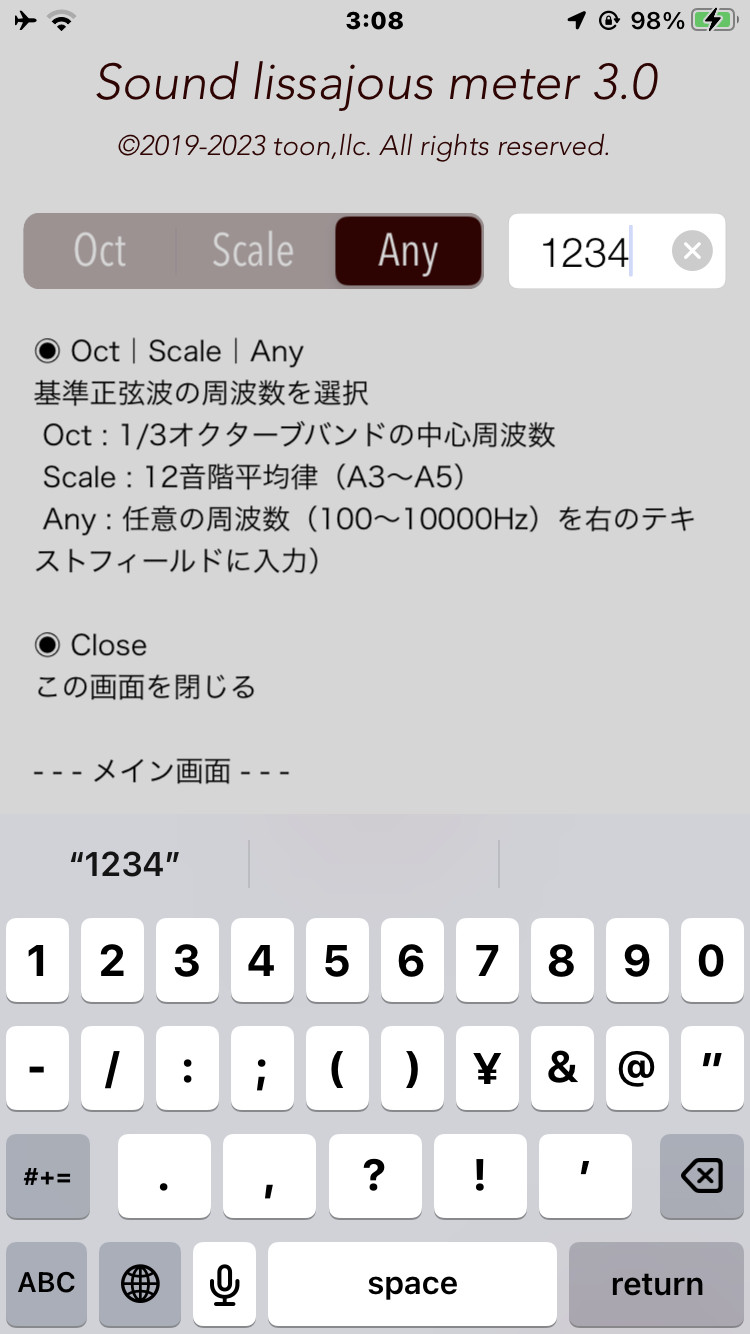Hit the backspace key on keyboard

(x=701, y=1176)
